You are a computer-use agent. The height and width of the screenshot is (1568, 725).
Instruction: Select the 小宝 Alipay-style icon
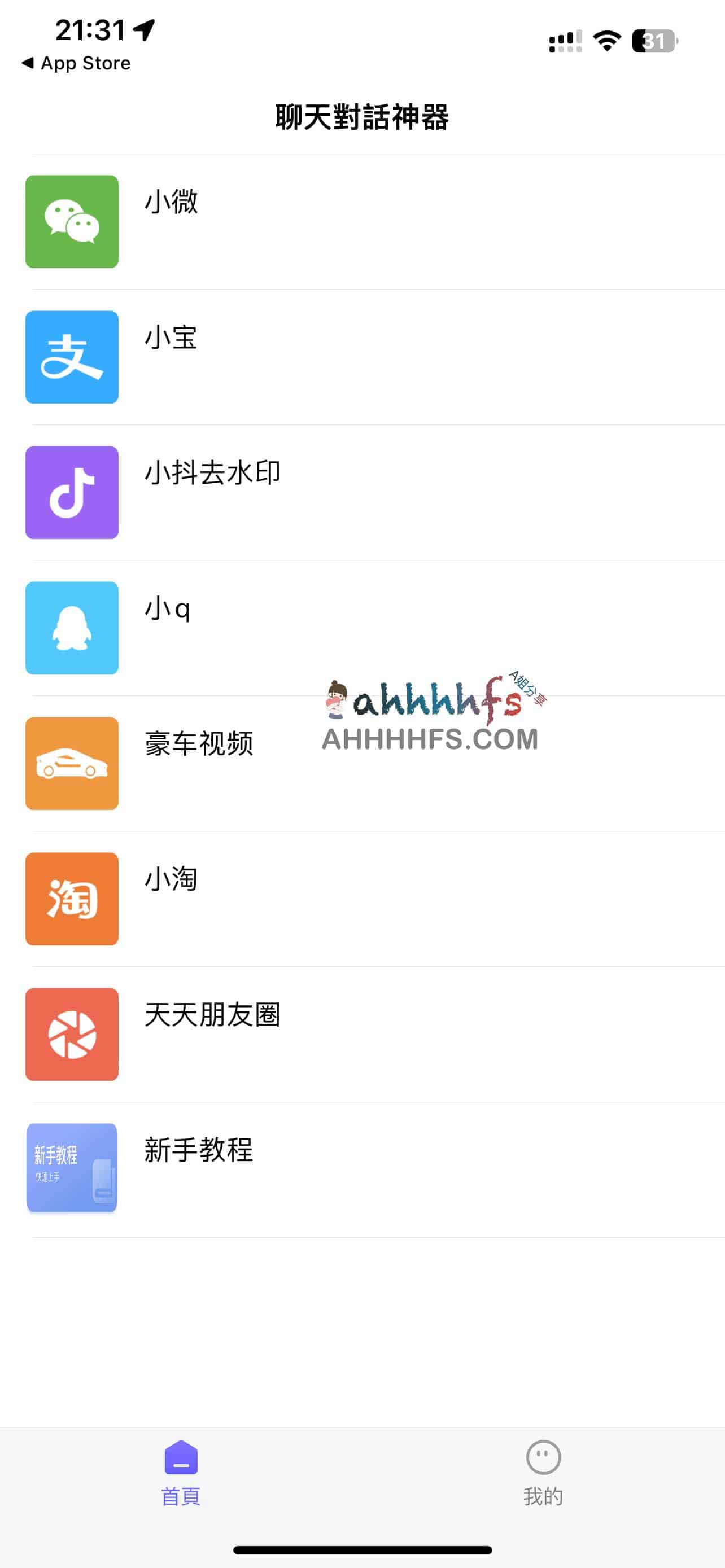coord(72,357)
